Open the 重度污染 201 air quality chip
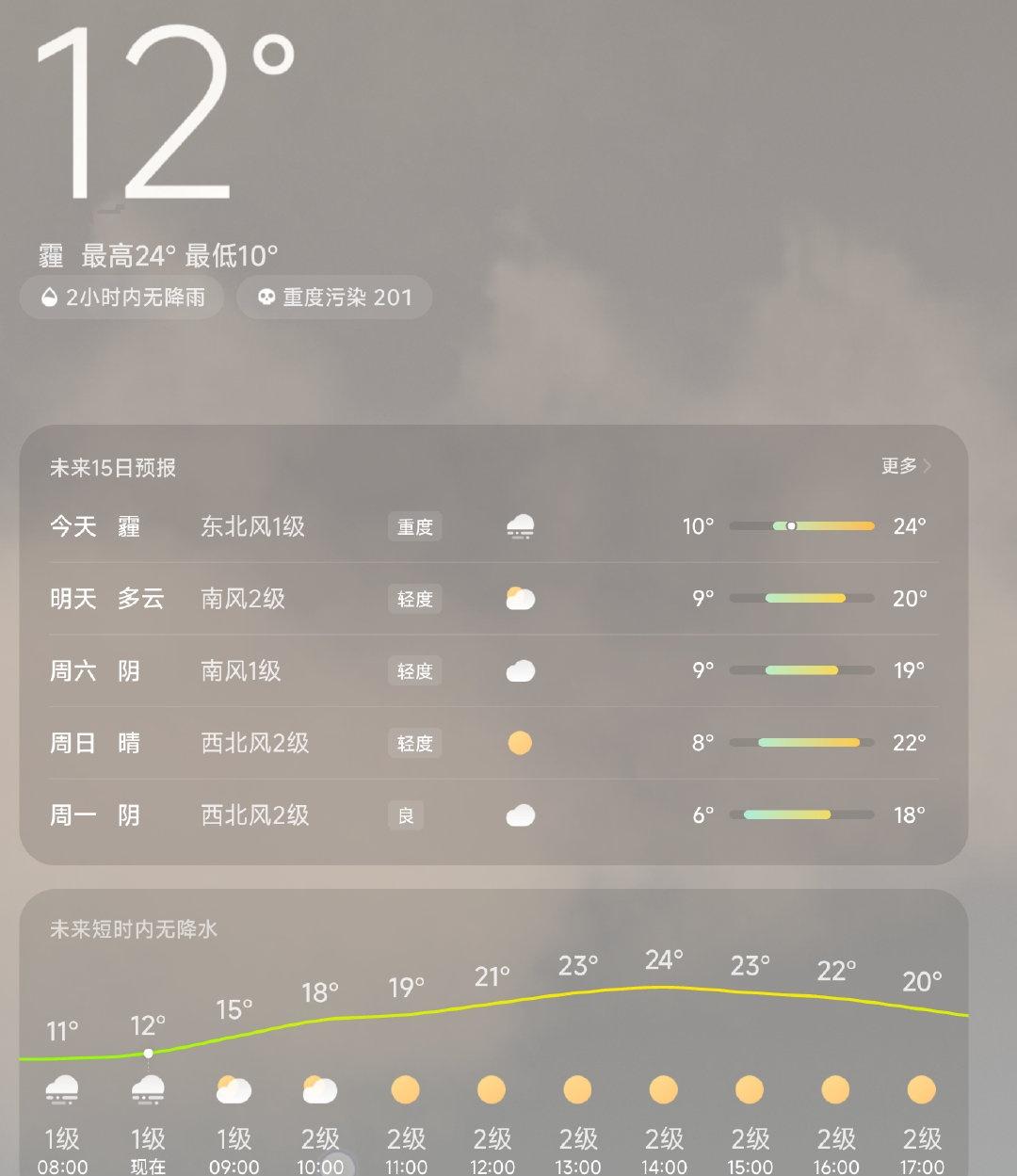 pos(334,298)
